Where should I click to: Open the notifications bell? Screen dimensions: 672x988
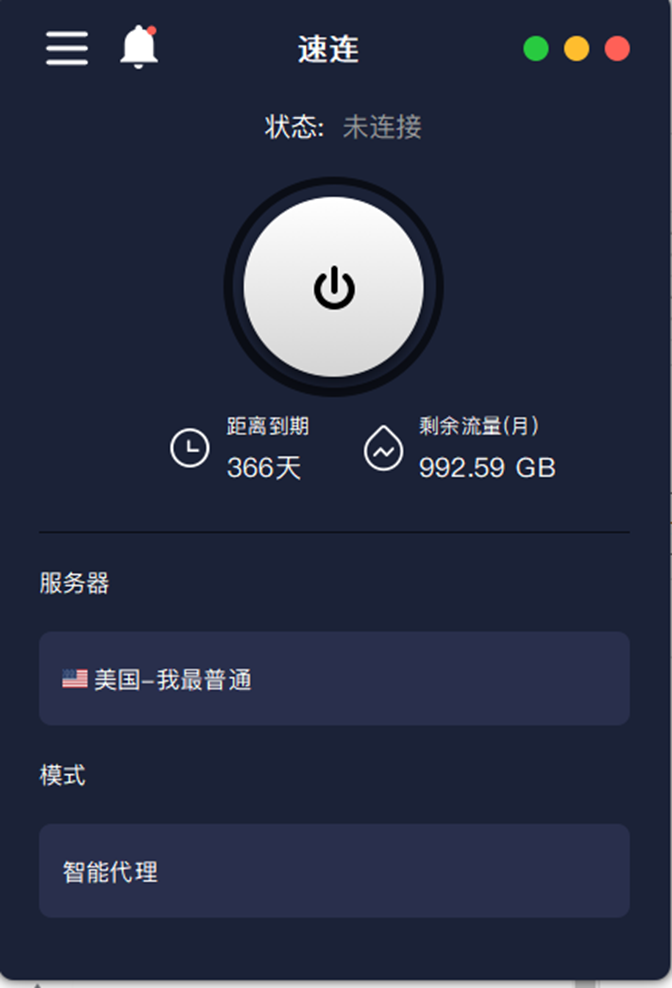click(x=139, y=47)
